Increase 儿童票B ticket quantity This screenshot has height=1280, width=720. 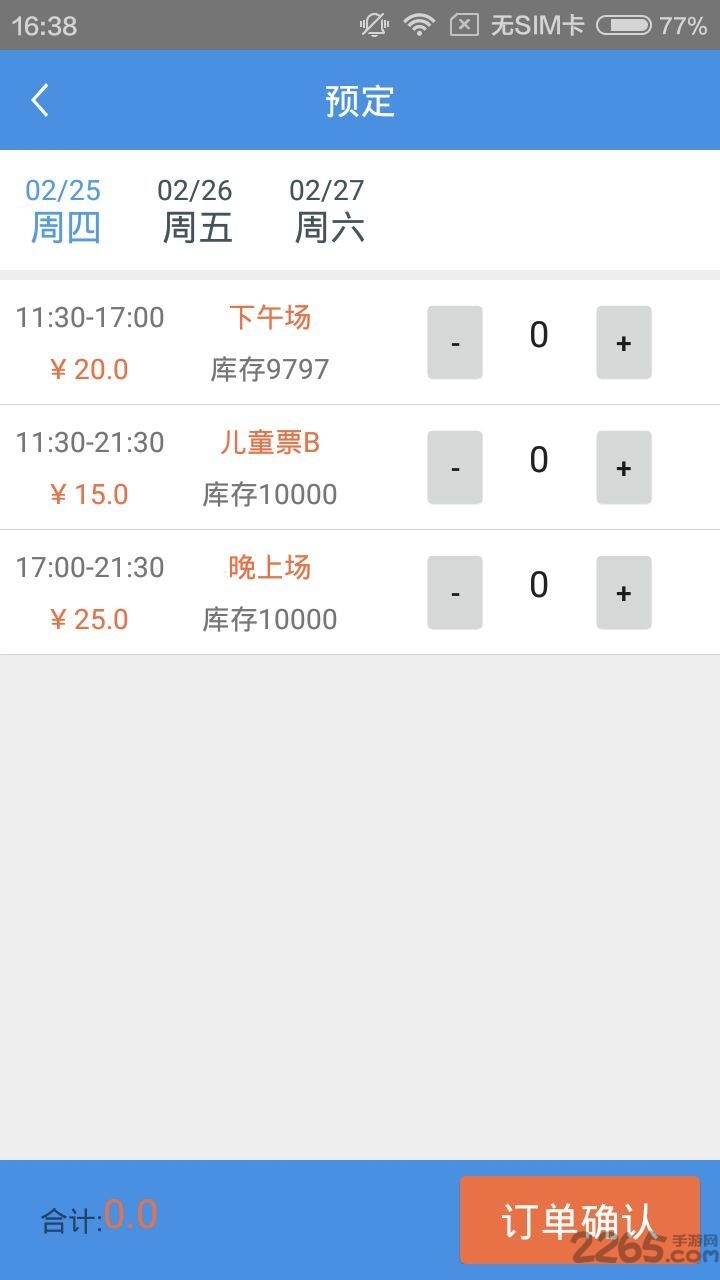coord(624,467)
